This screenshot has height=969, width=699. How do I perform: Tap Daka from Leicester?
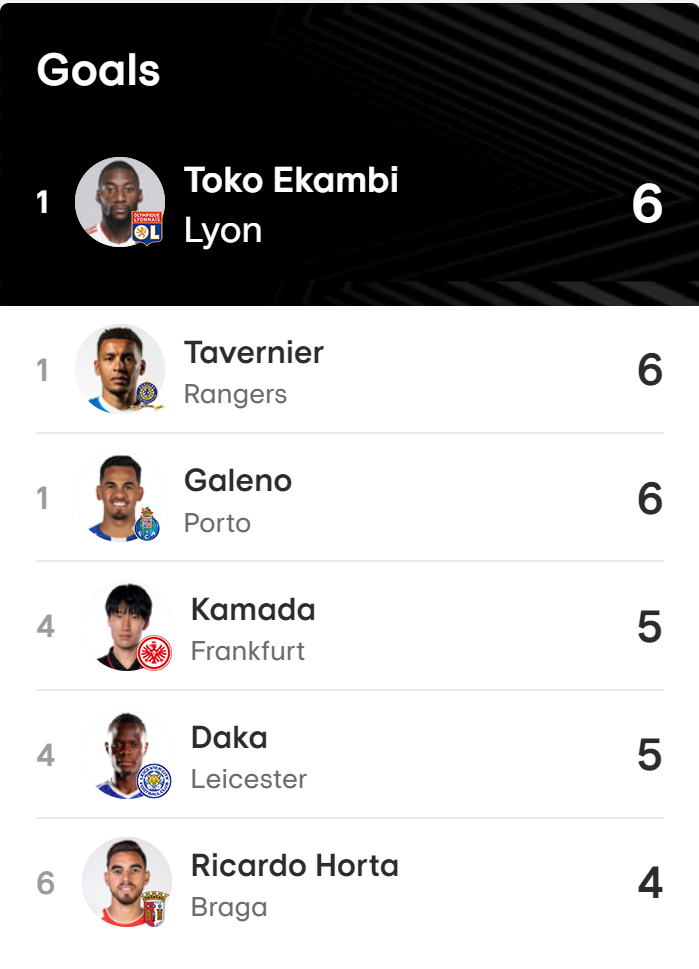pos(229,738)
